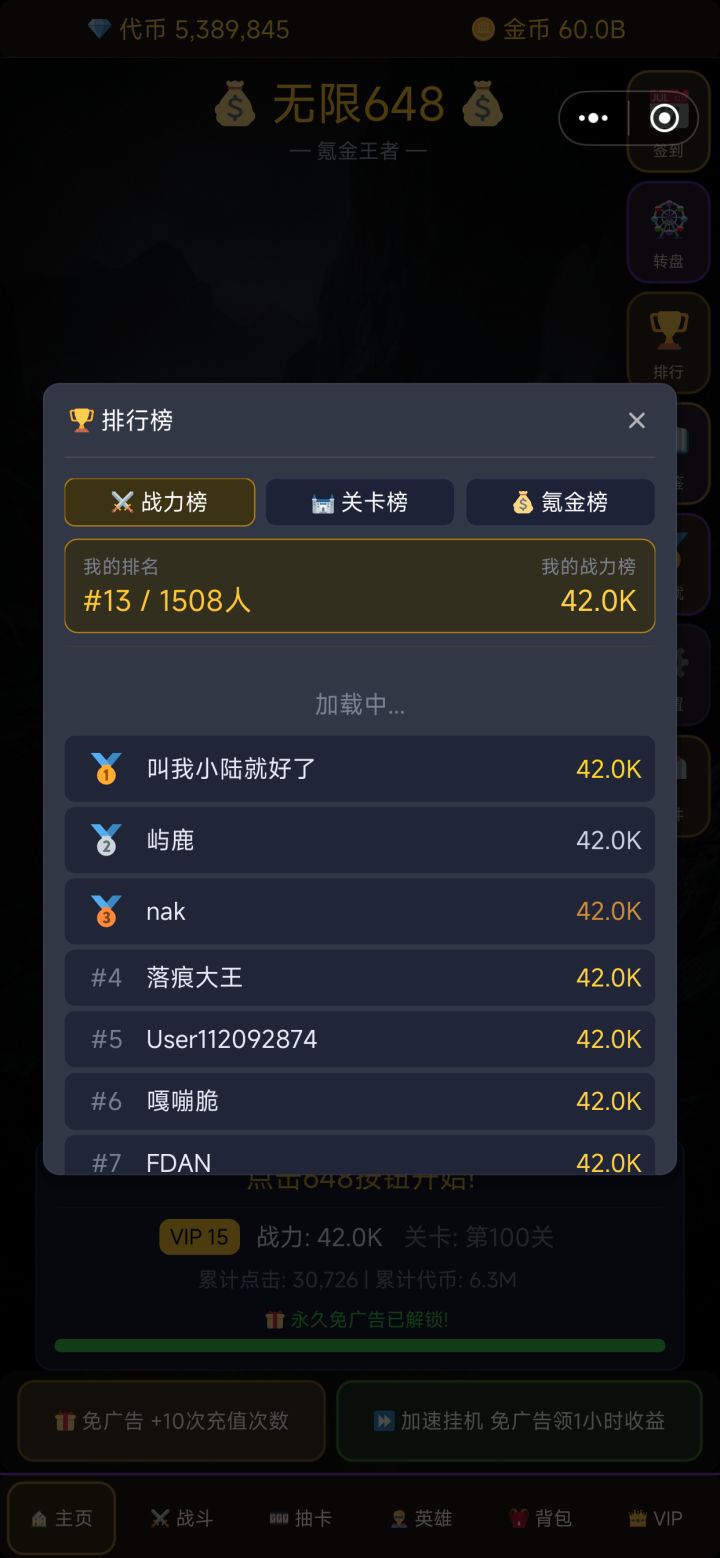Screen dimensions: 720x1558
Task: Spin the 转盘 lucky wheel icon
Action: click(x=668, y=232)
